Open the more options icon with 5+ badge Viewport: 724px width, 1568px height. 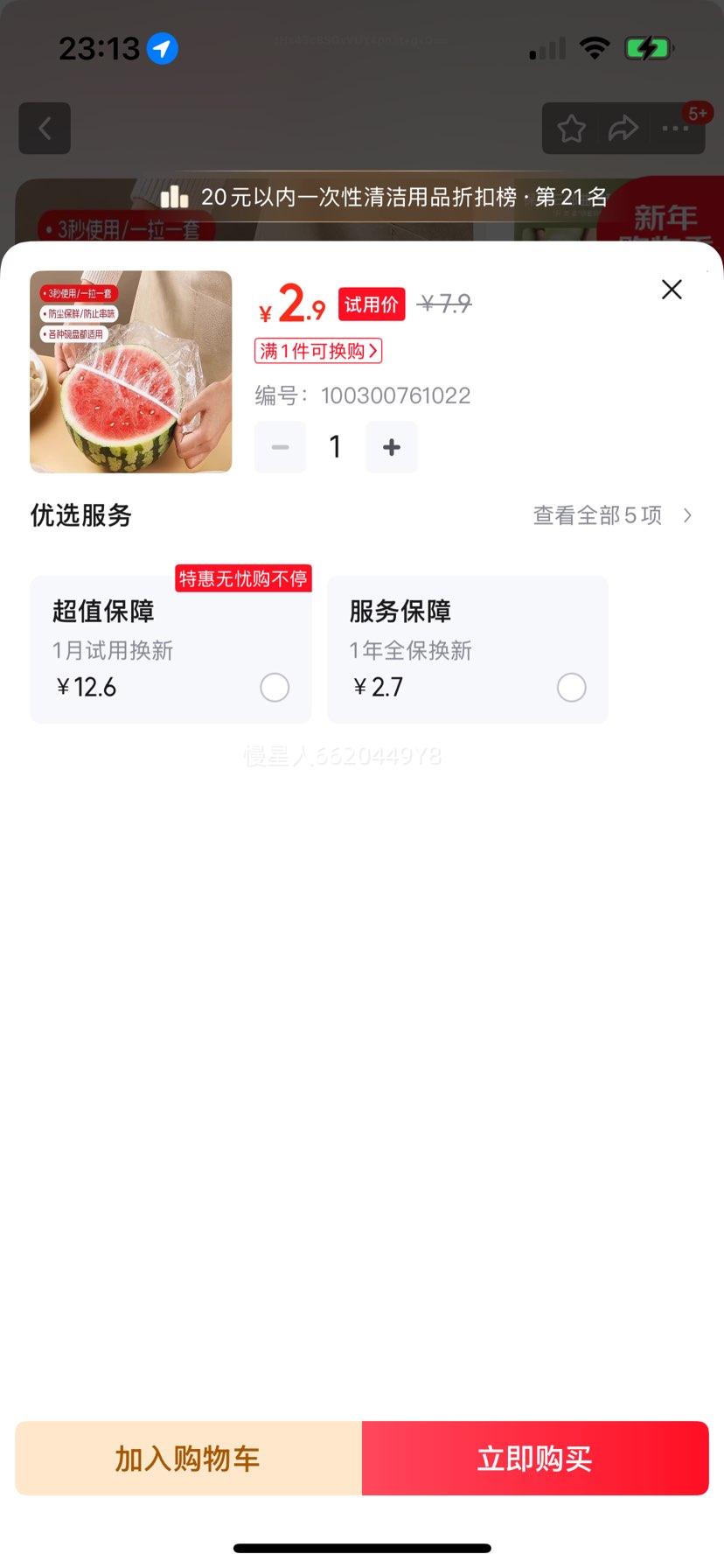tap(675, 129)
